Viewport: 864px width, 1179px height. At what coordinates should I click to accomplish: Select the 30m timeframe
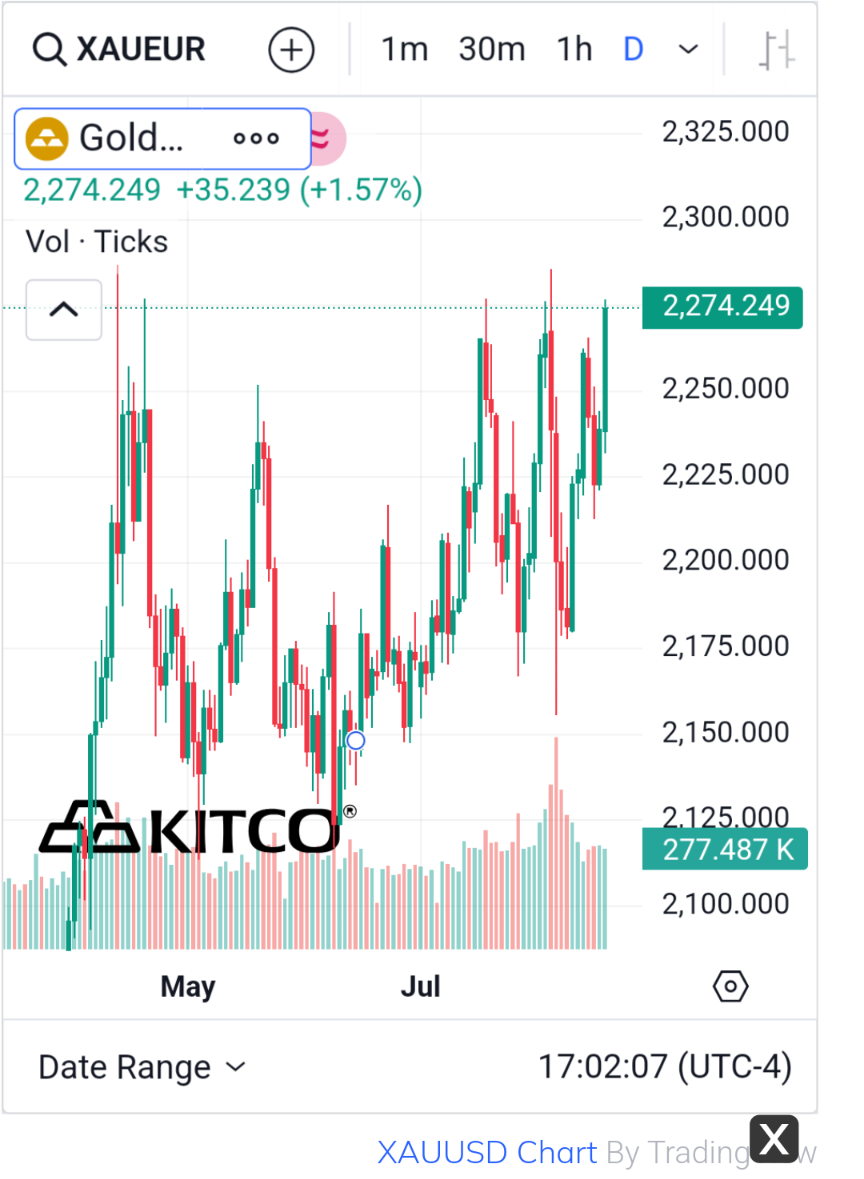491,49
